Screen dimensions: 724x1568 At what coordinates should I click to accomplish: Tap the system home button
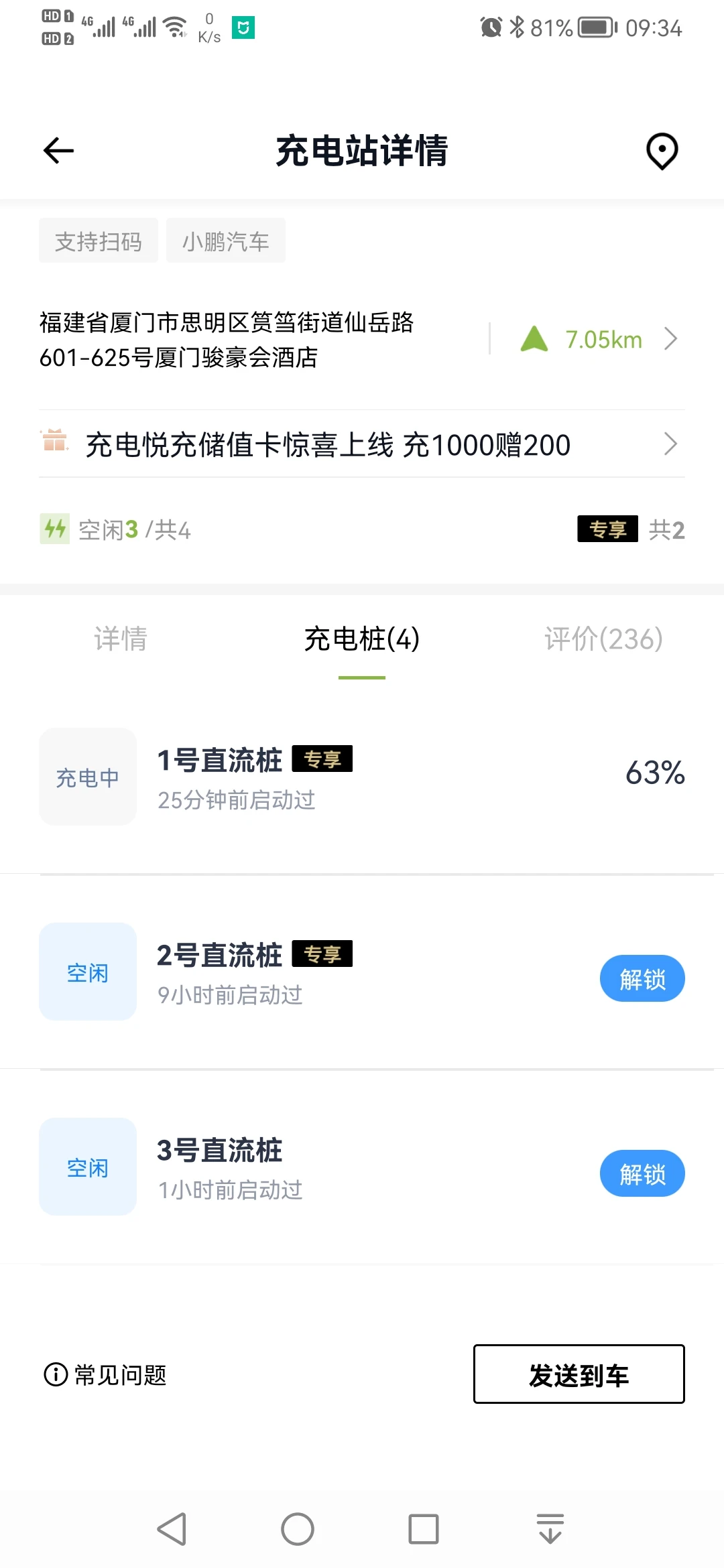[x=298, y=1529]
